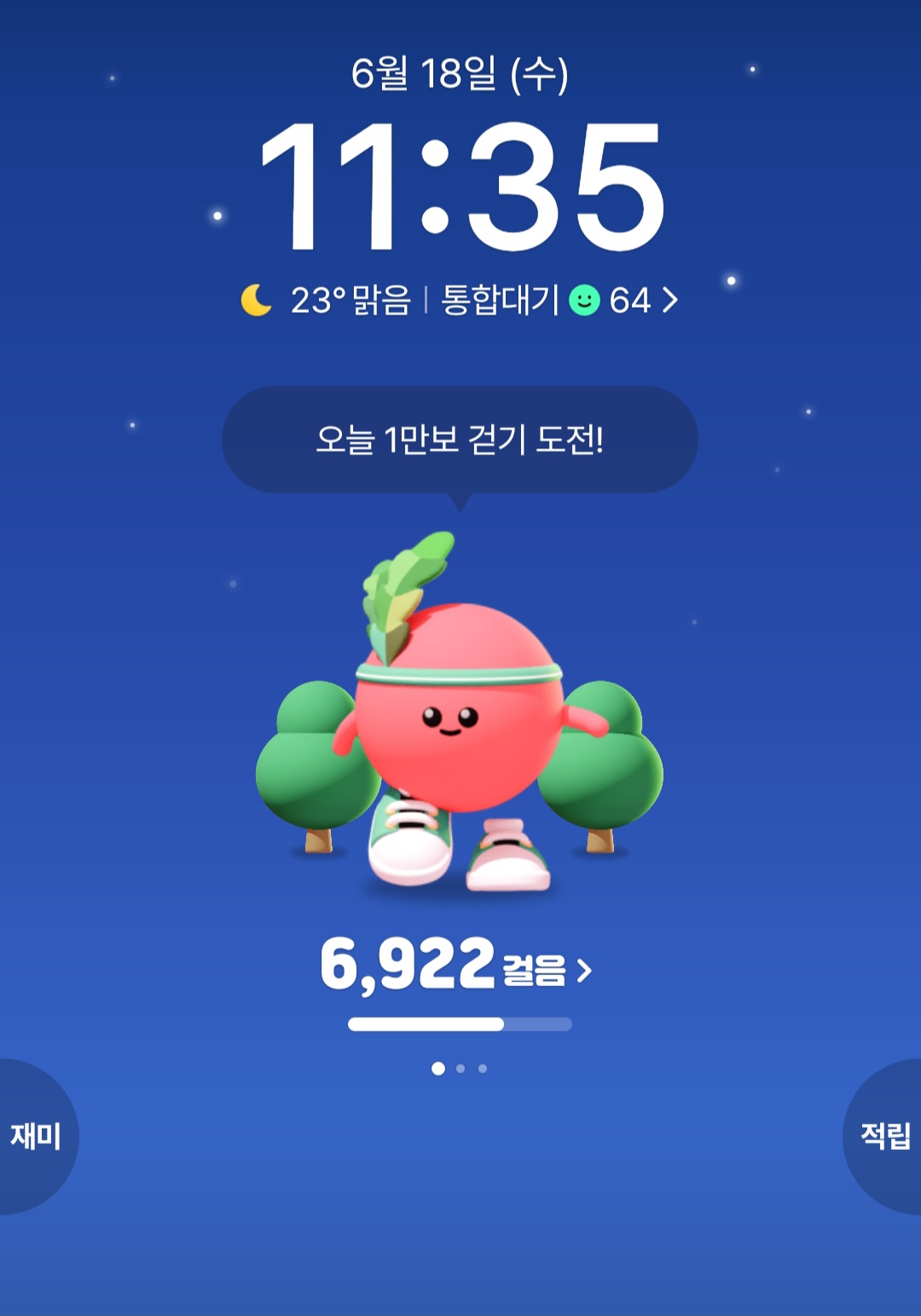The height and width of the screenshot is (1316, 921).
Task: Tap the 적립 side button
Action: [884, 1136]
